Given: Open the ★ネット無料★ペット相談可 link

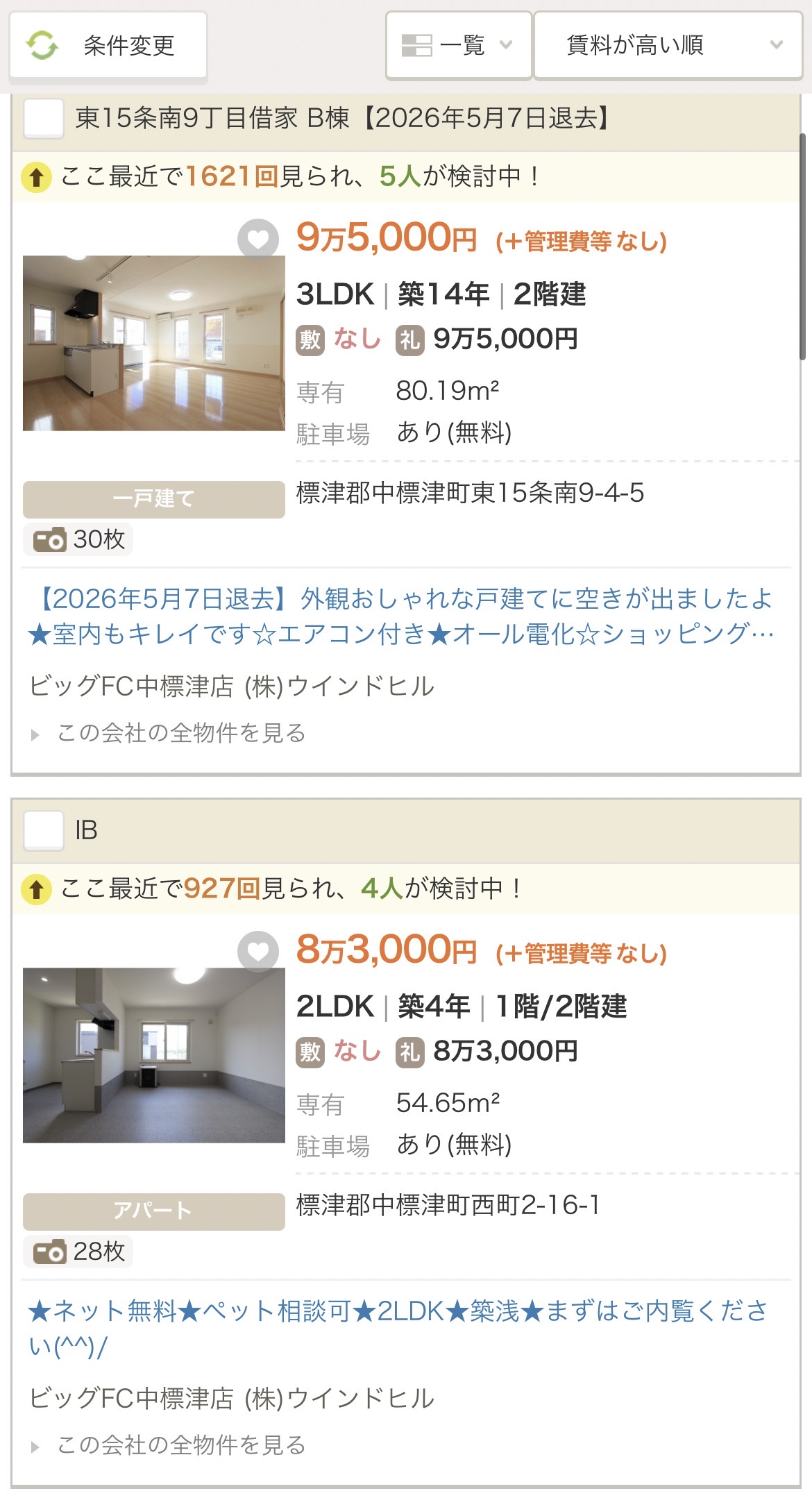Looking at the screenshot, I should click(398, 1327).
